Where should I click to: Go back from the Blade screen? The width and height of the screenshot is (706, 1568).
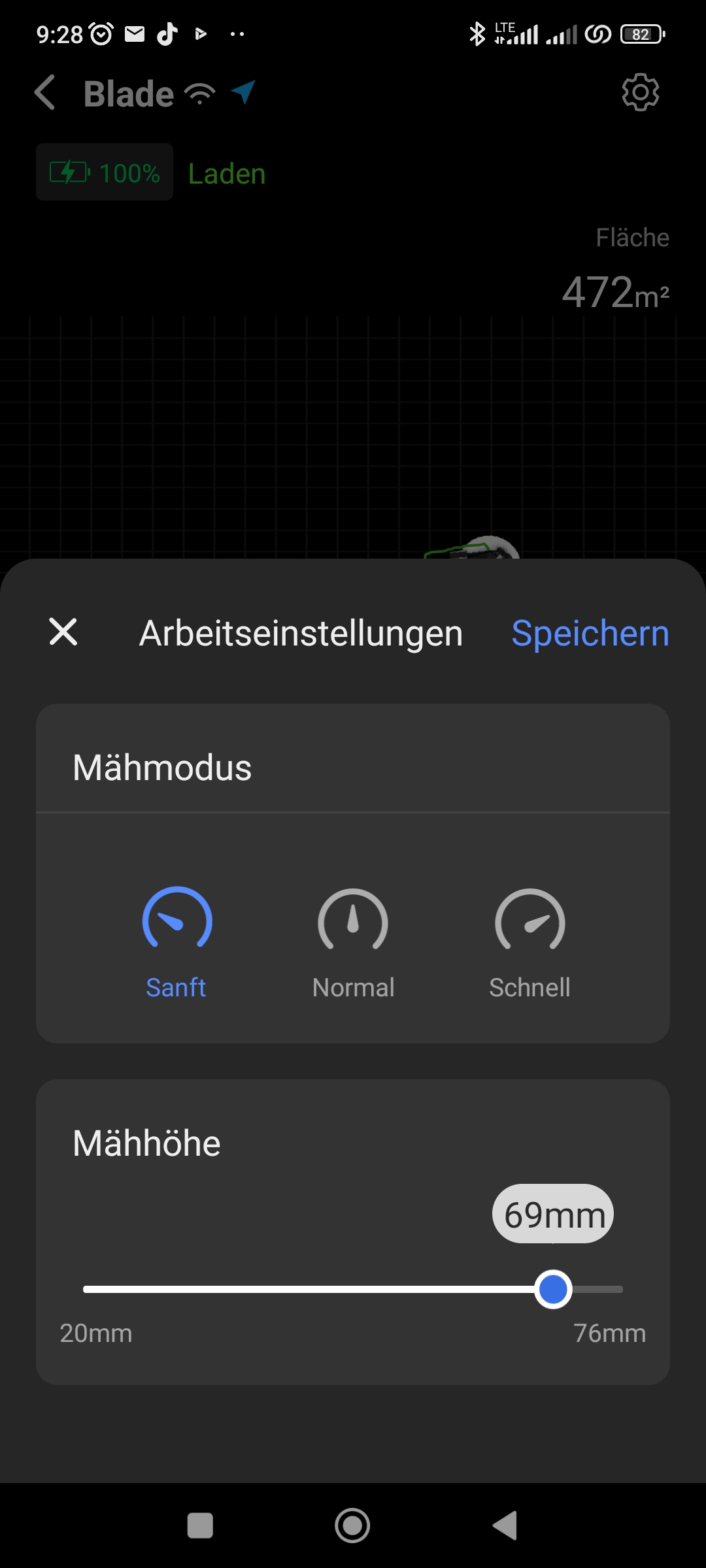tap(45, 93)
